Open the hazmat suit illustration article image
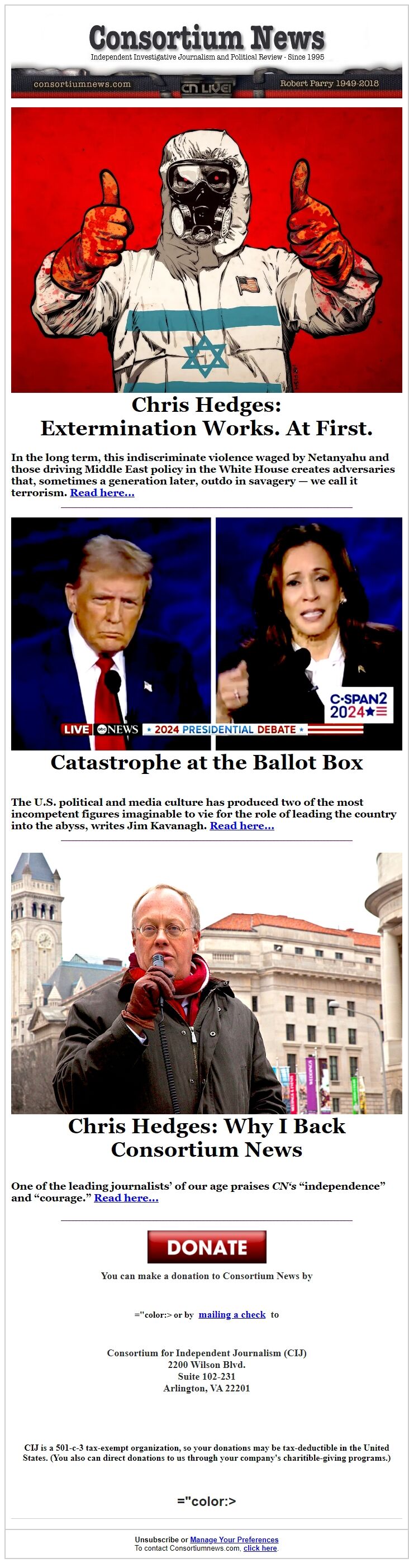The height and width of the screenshot is (1568, 409). [x=206, y=250]
